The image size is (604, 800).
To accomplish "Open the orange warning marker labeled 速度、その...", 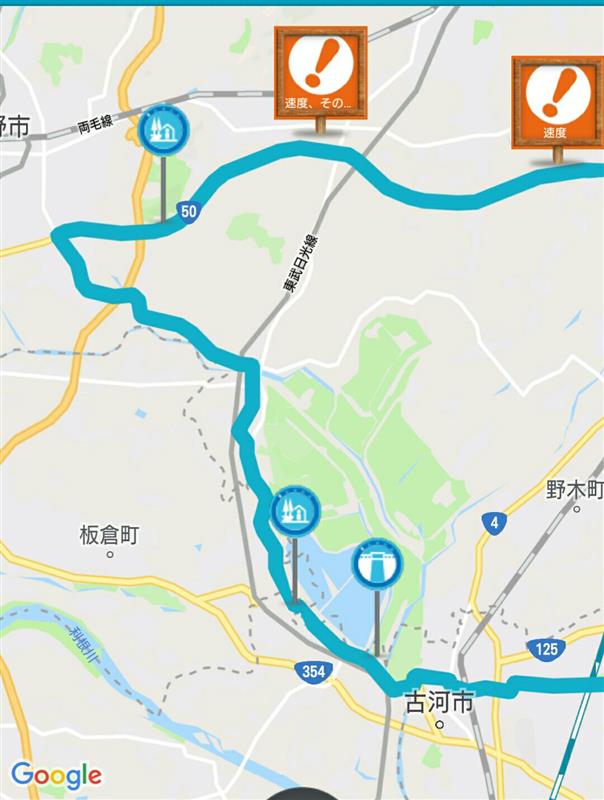I will (x=322, y=72).
